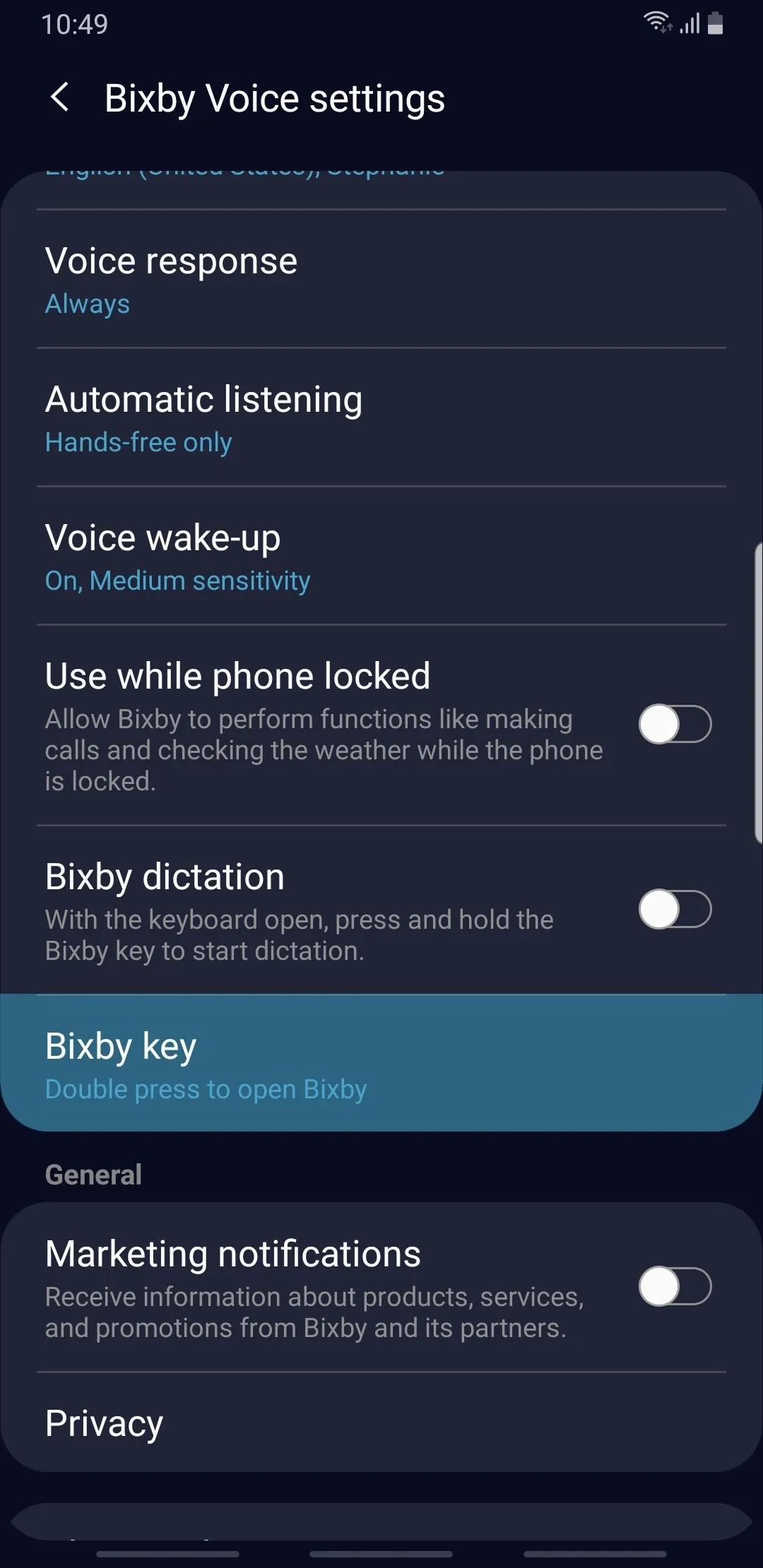Go back from Bixby Voice settings
763x1568 pixels.
pyautogui.click(x=60, y=97)
